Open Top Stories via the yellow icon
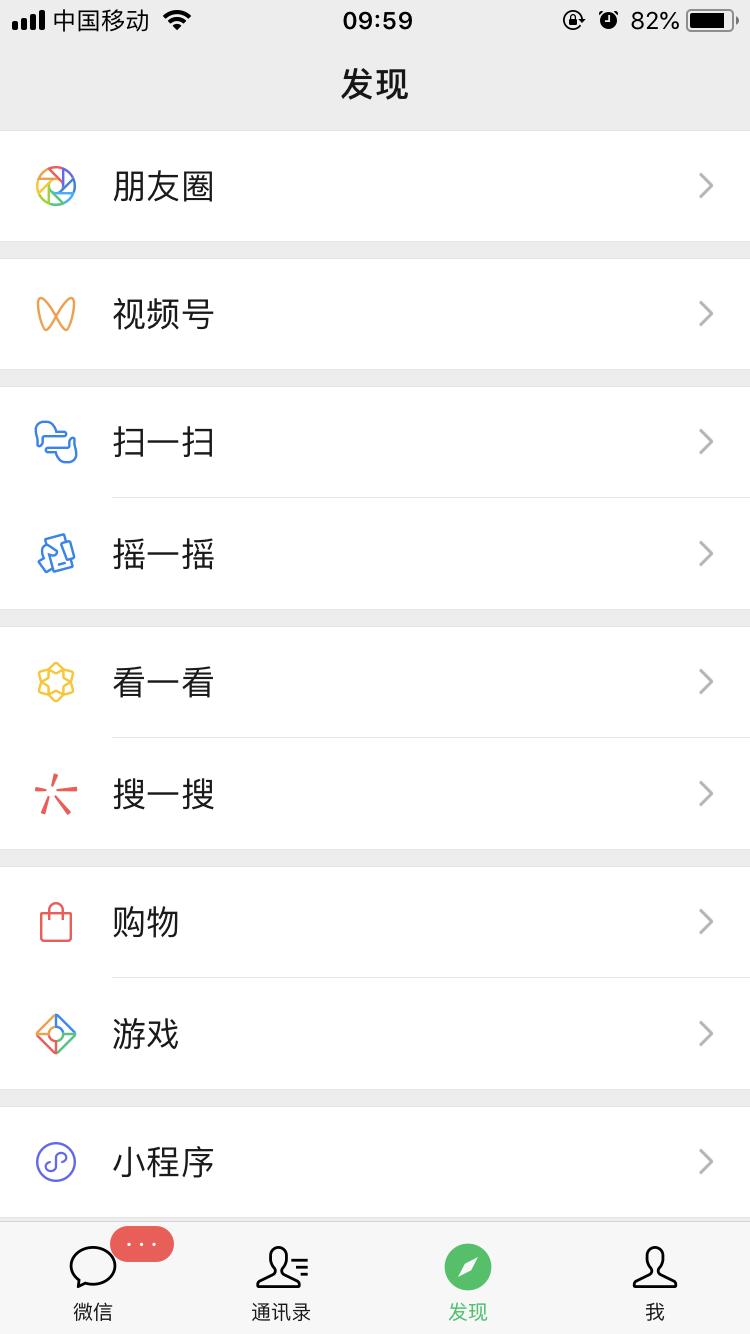Viewport: 750px width, 1334px height. point(56,682)
